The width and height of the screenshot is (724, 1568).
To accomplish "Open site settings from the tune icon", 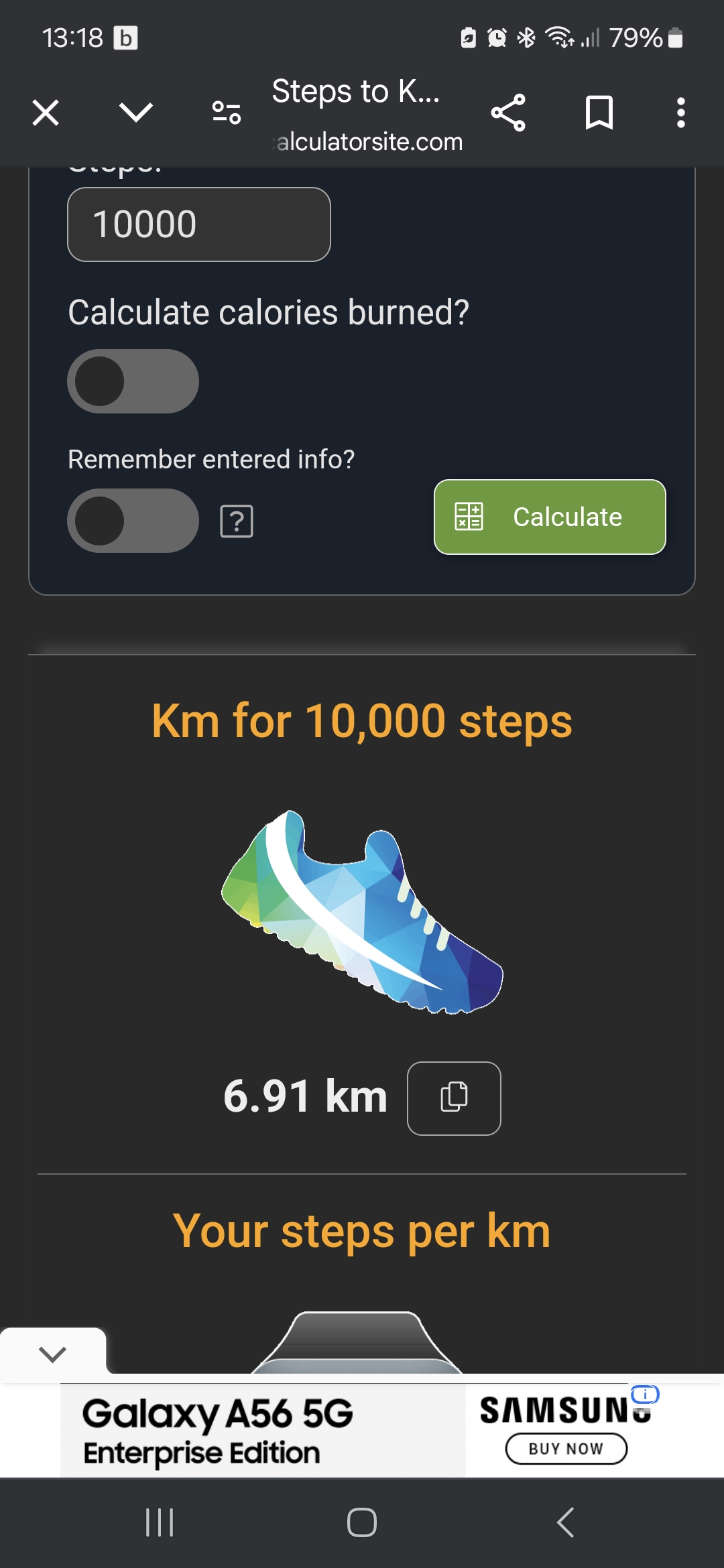I will (227, 113).
